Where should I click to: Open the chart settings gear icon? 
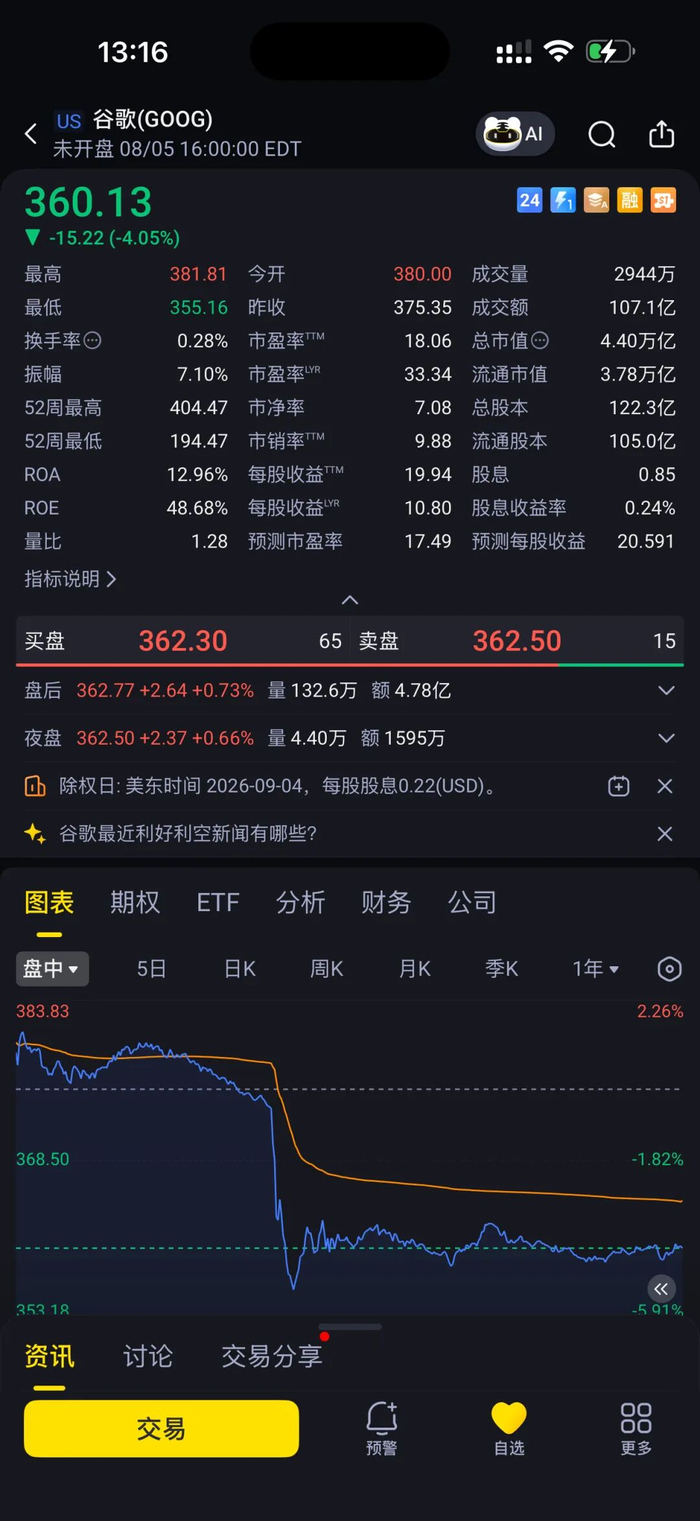click(669, 968)
